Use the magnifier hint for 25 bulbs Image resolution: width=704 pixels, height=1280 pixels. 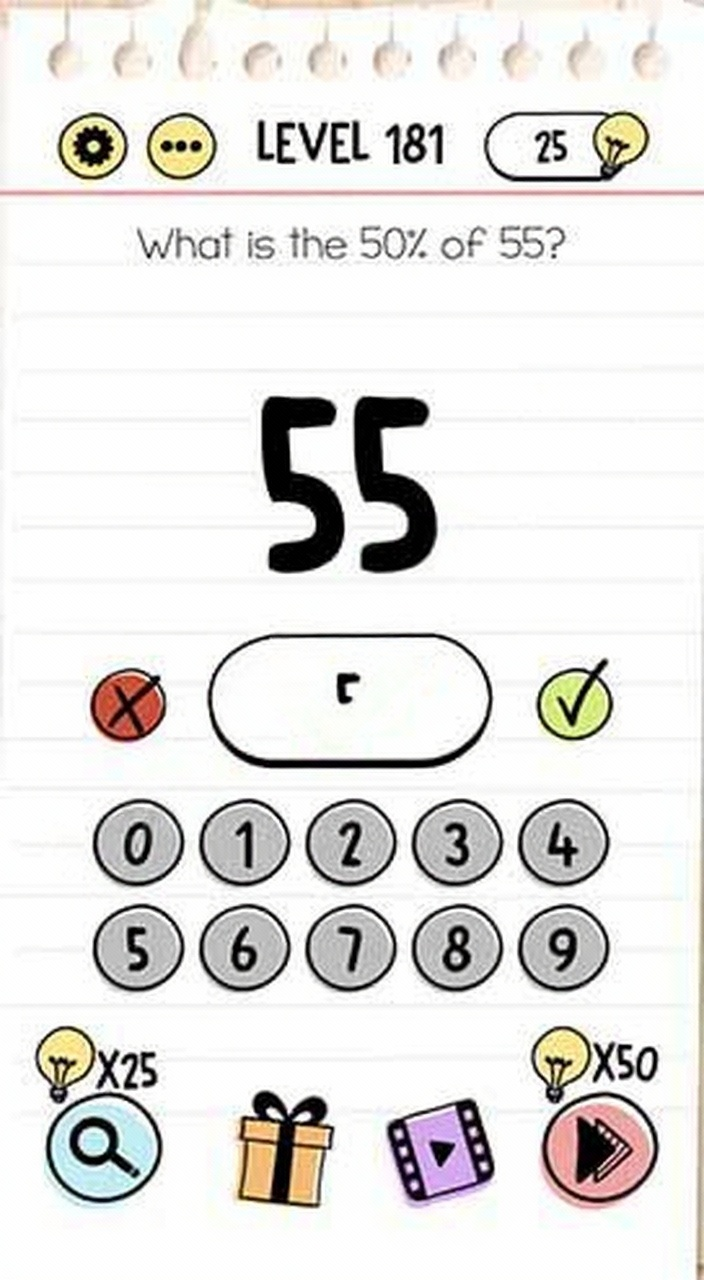(103, 1148)
